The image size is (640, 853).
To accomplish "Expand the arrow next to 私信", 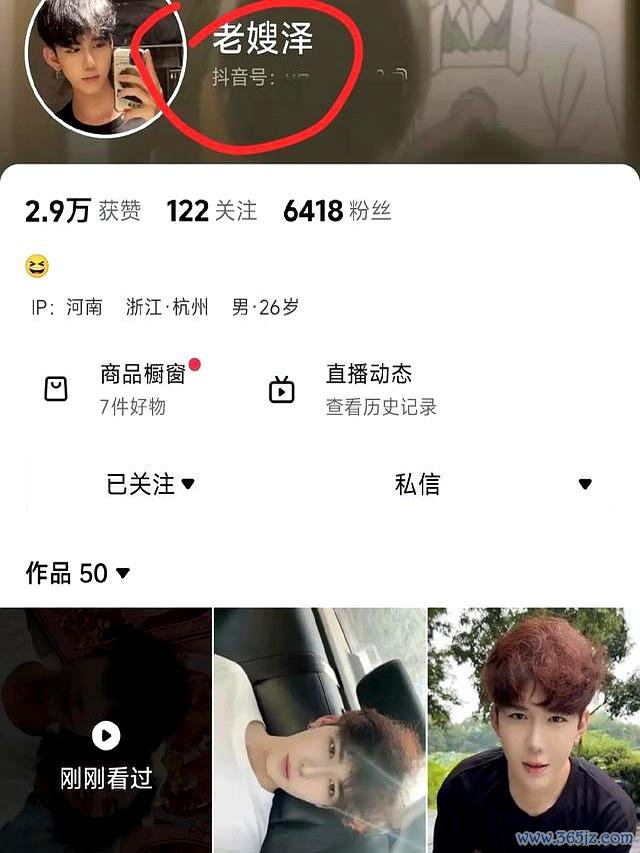I will point(585,484).
